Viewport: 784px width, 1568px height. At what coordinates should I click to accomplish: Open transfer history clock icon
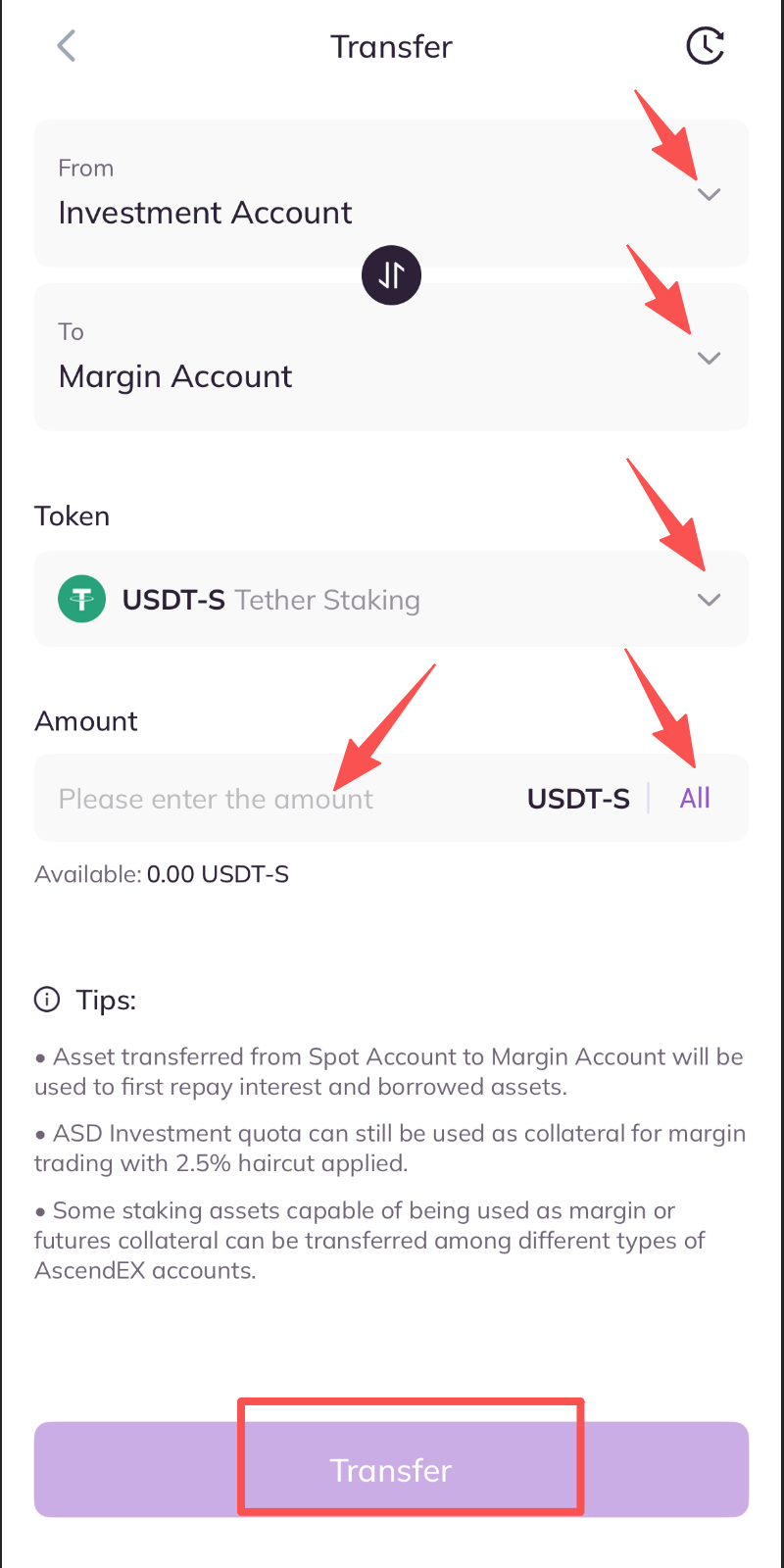click(x=705, y=45)
